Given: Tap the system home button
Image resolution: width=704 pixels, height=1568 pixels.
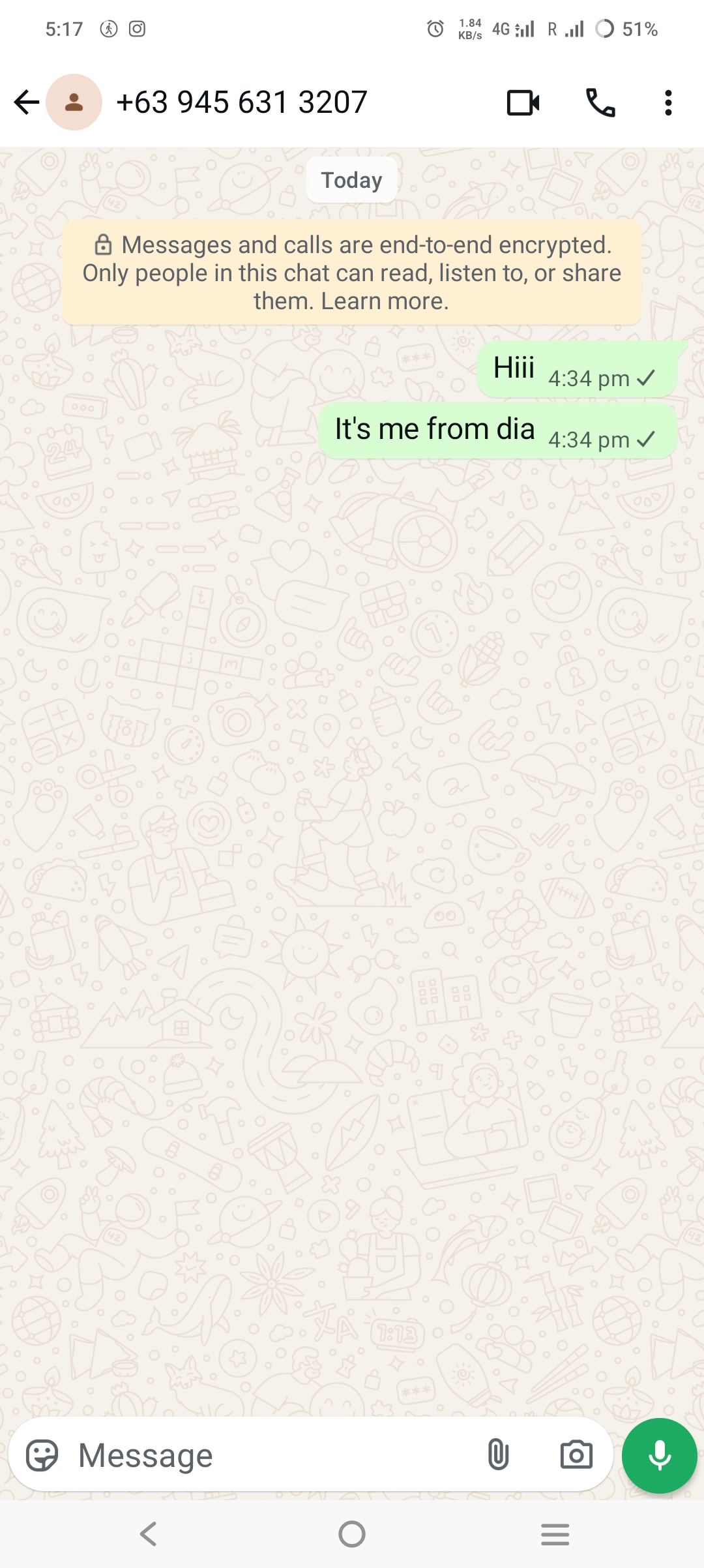Looking at the screenshot, I should [x=352, y=1534].
